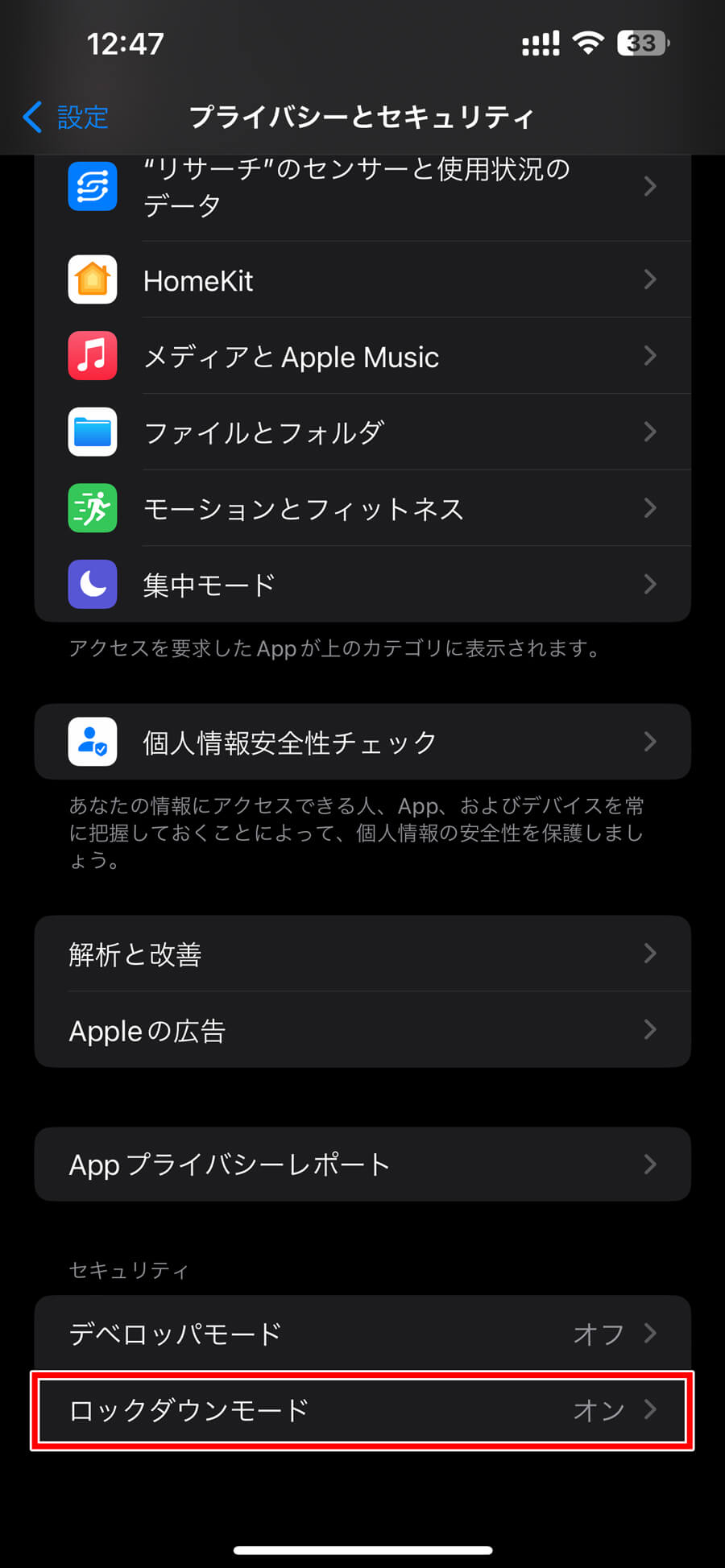Open ファイルとフォルダ
The width and height of the screenshot is (725, 1568).
(362, 432)
